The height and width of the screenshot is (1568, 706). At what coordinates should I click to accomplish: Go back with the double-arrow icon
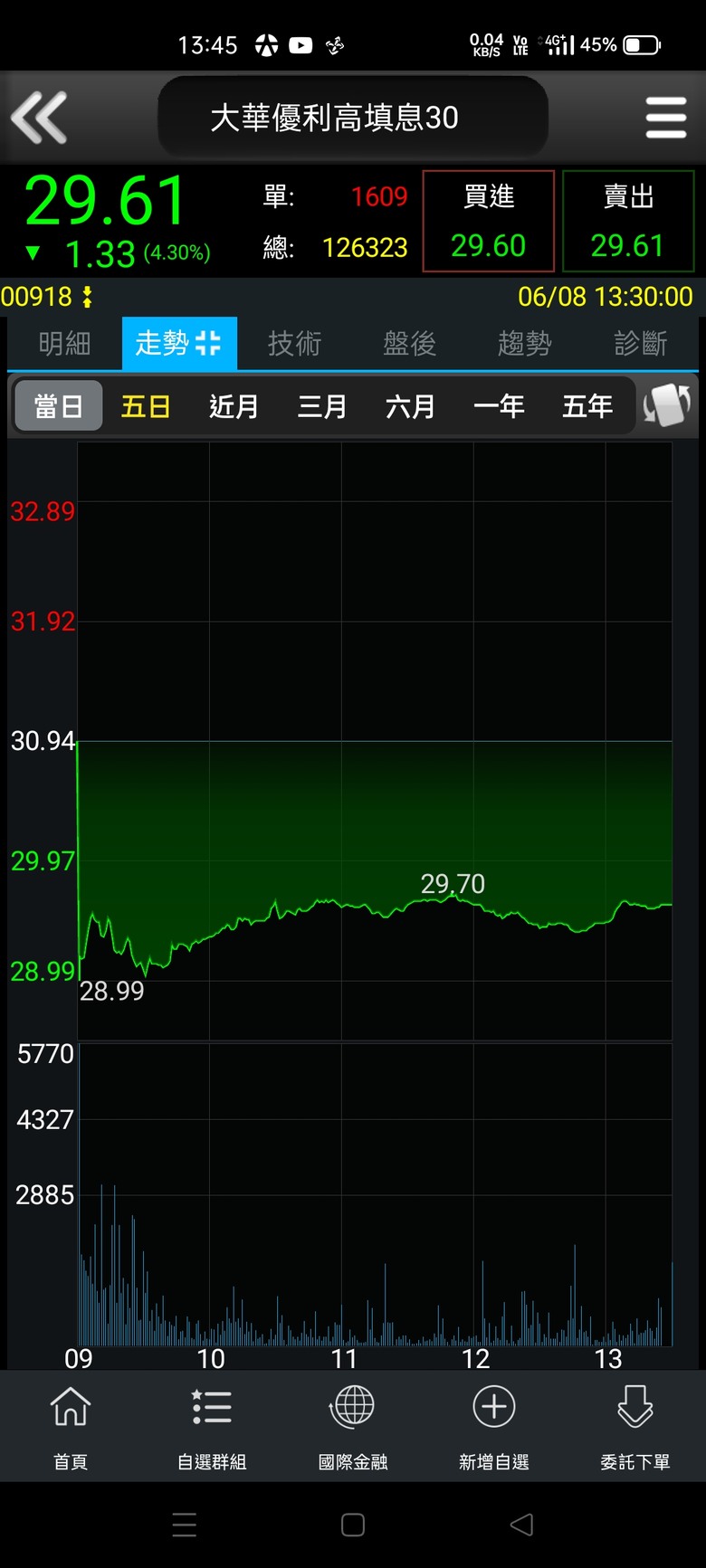(x=39, y=118)
